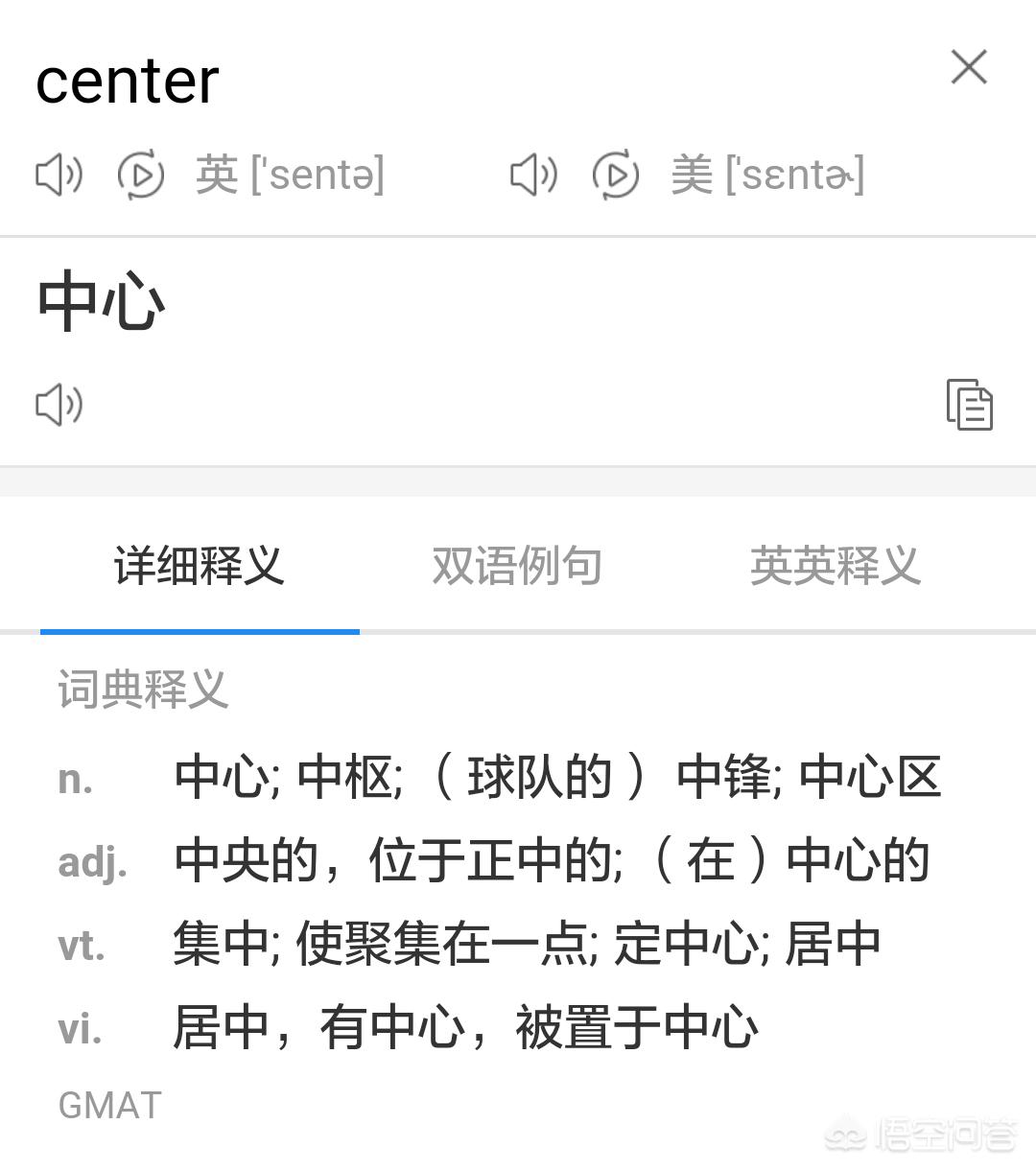This screenshot has width=1036, height=1171.
Task: Select the 详细释义 tab
Action: click(199, 567)
